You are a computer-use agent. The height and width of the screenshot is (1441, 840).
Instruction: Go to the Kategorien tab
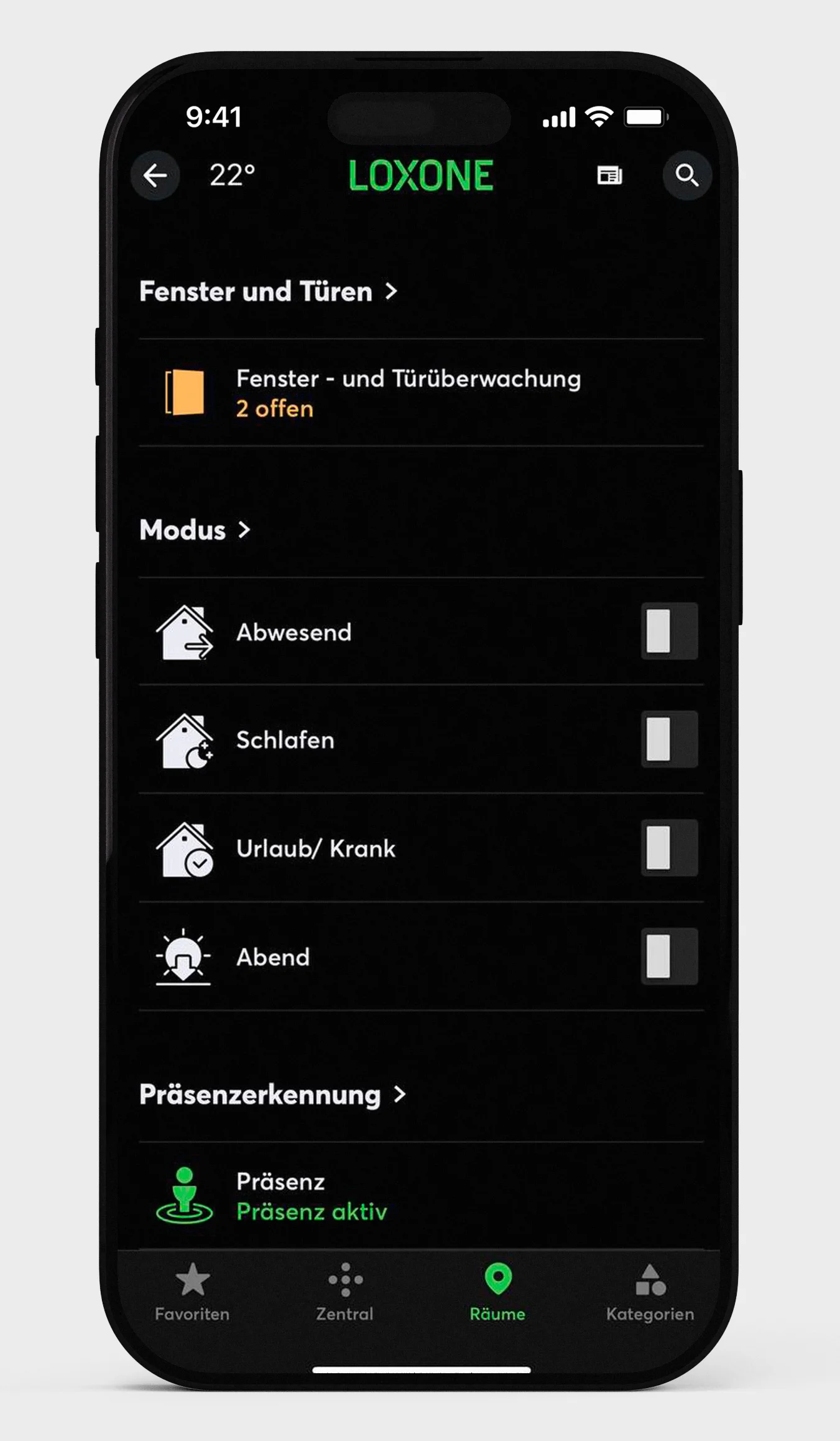650,1292
